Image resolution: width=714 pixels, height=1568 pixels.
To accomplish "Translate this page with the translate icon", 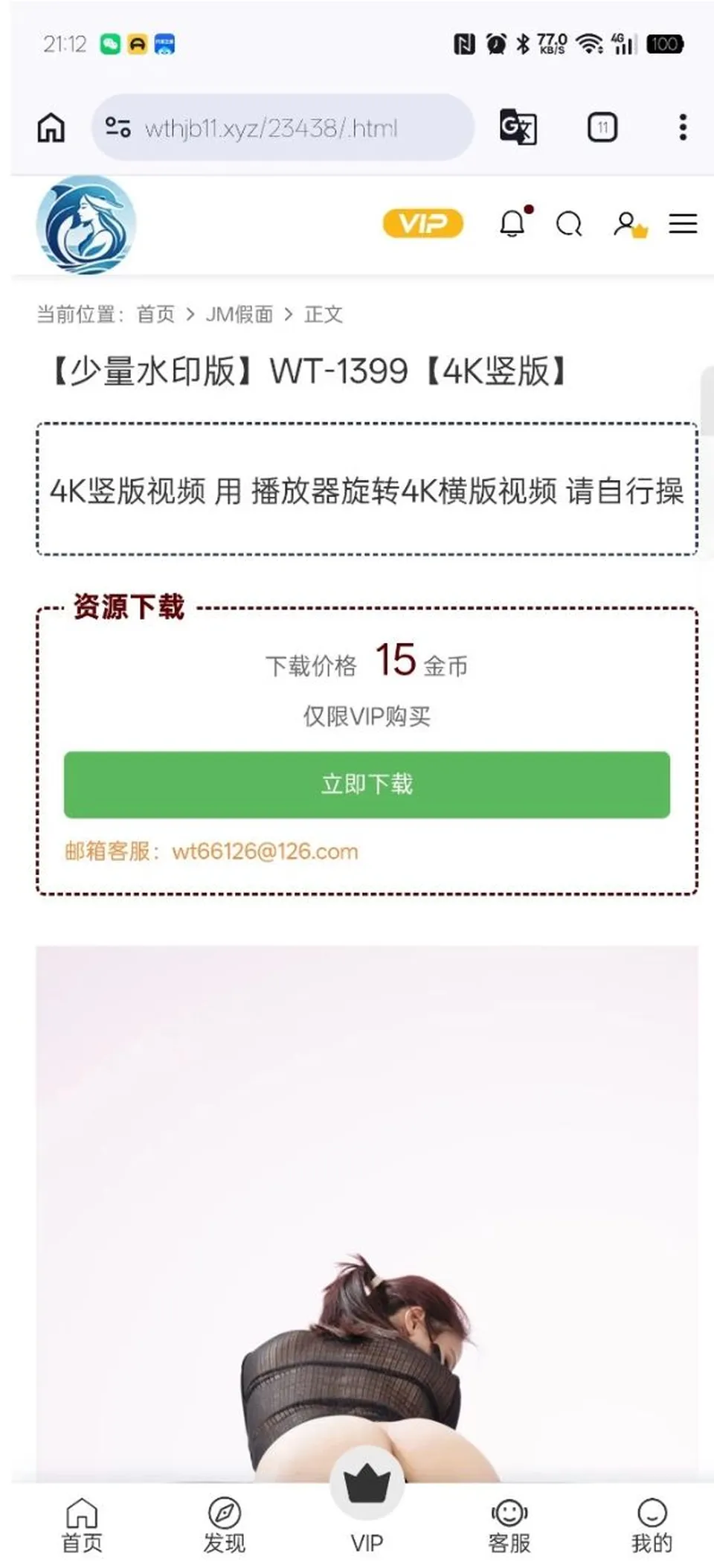I will 518,127.
